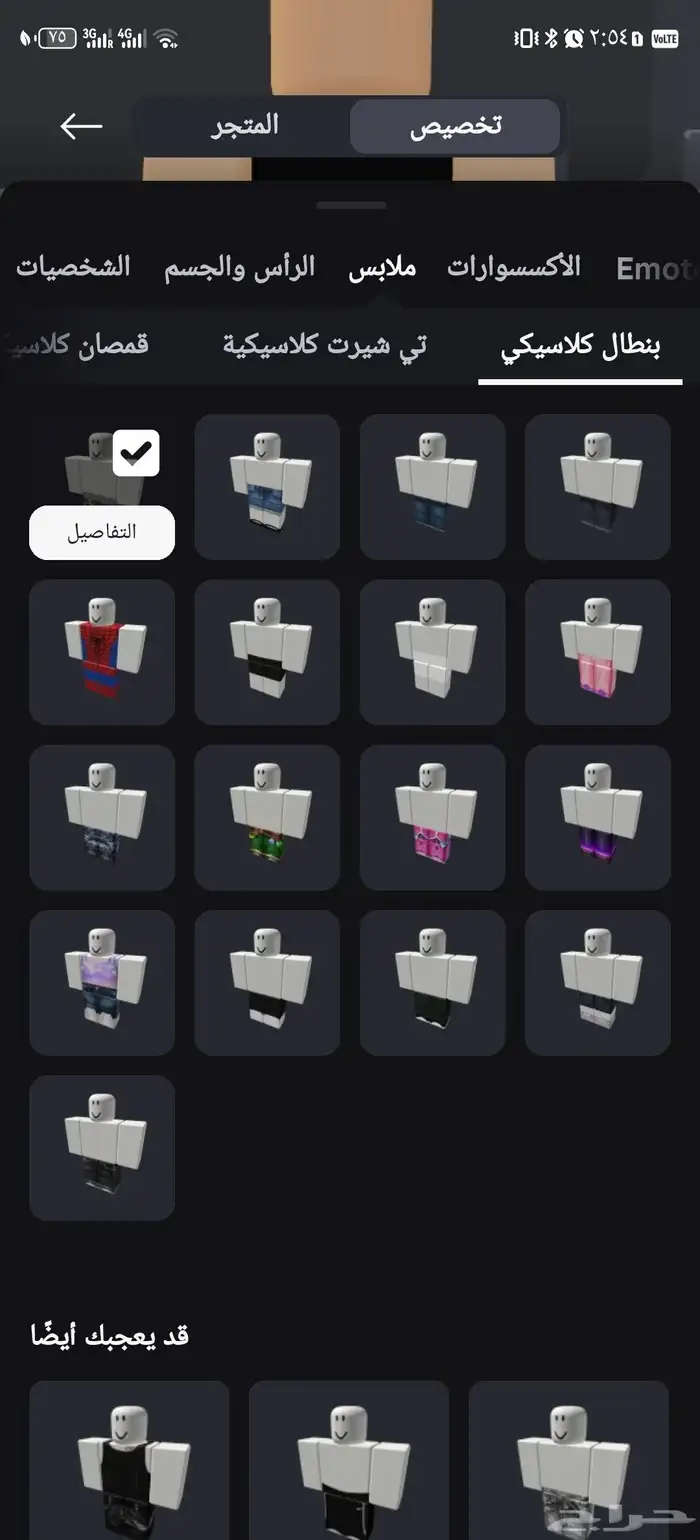The width and height of the screenshot is (700, 1540).
Task: Equip the pants with the purple top
Action: coord(102,982)
